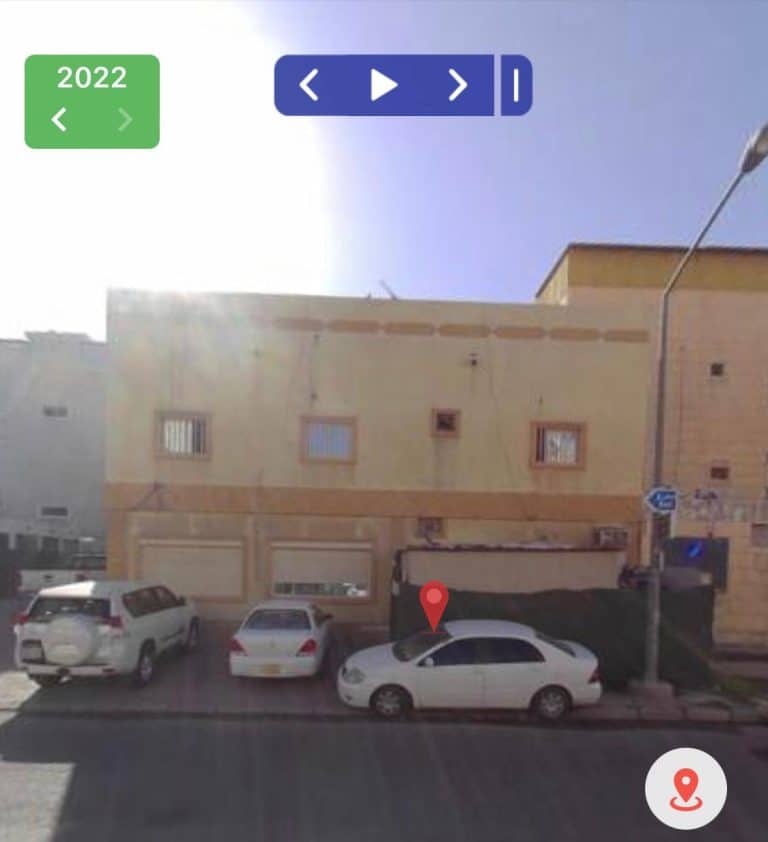This screenshot has width=768, height=842.
Task: Step back to the previous street view frame
Action: [309, 85]
